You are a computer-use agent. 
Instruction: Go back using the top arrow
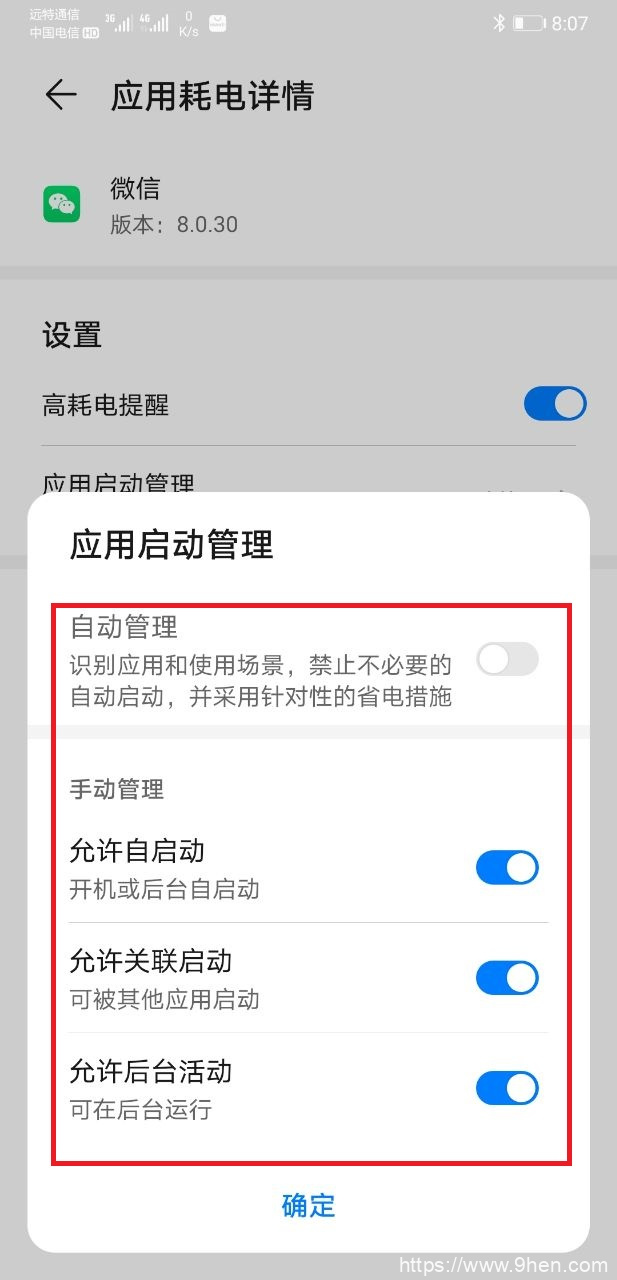coord(61,96)
